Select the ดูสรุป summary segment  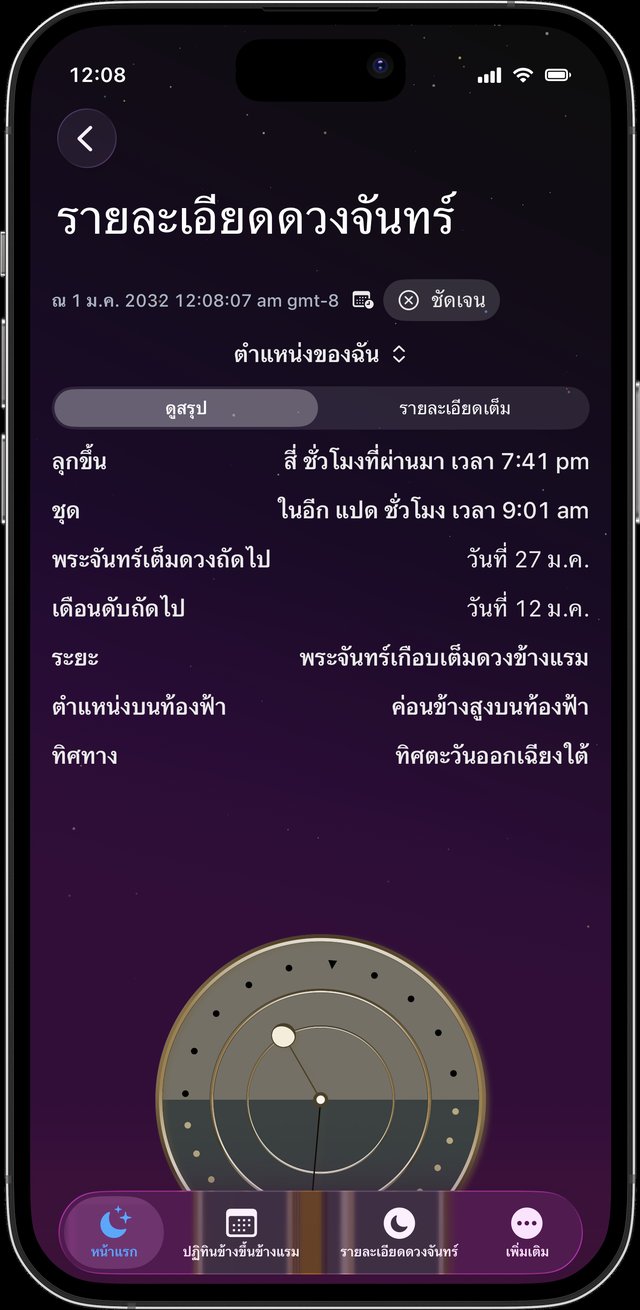[186, 408]
